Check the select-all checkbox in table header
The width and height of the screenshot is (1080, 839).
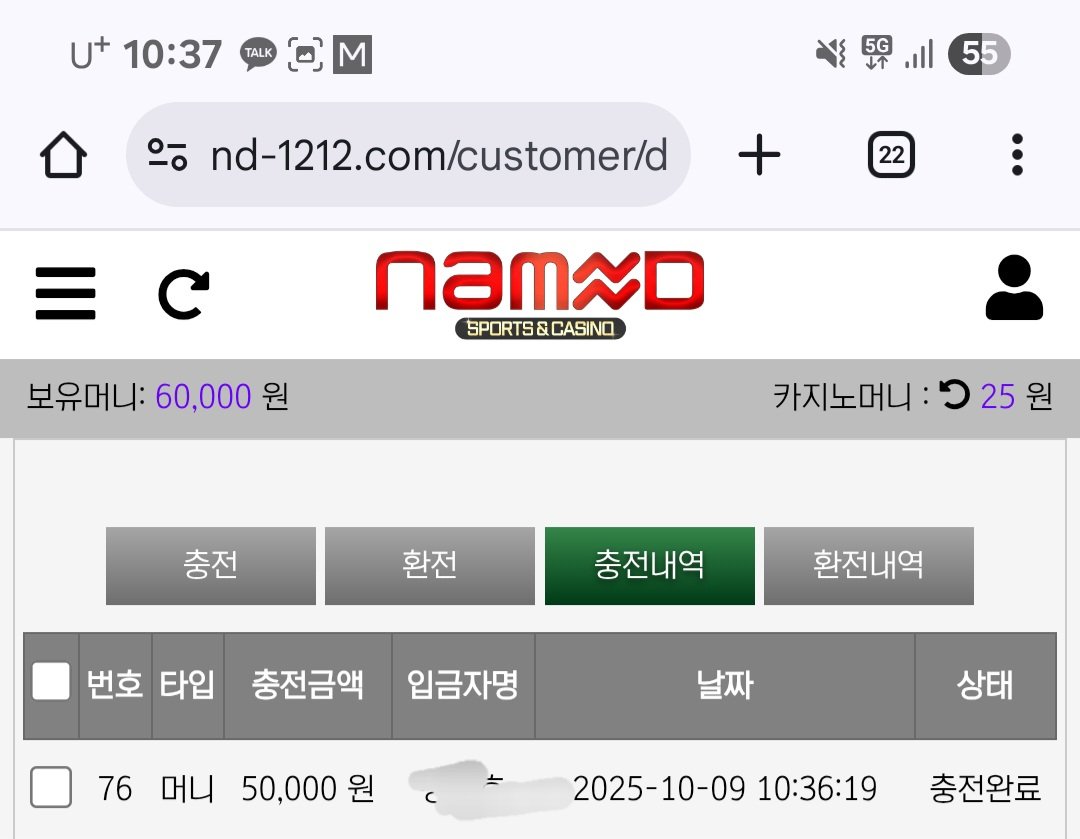point(51,684)
